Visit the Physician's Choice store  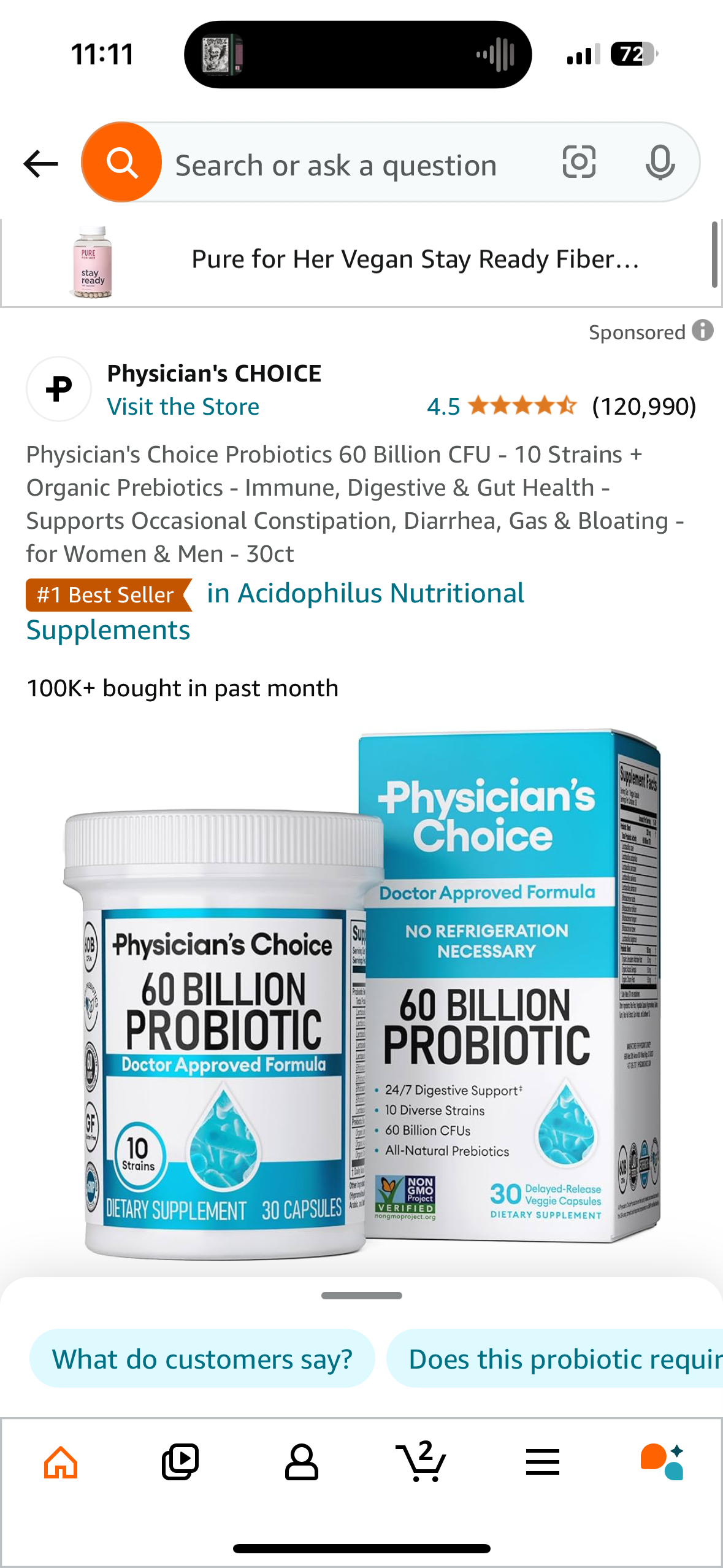183,407
